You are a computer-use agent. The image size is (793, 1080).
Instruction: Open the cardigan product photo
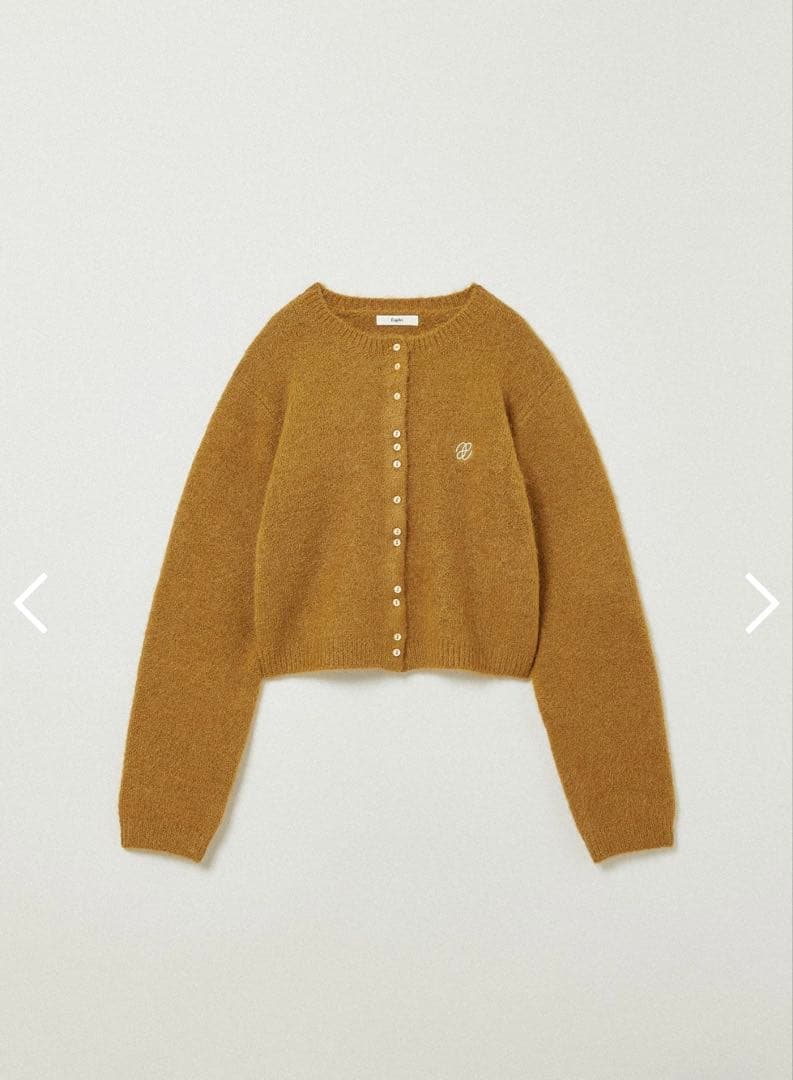[396, 540]
